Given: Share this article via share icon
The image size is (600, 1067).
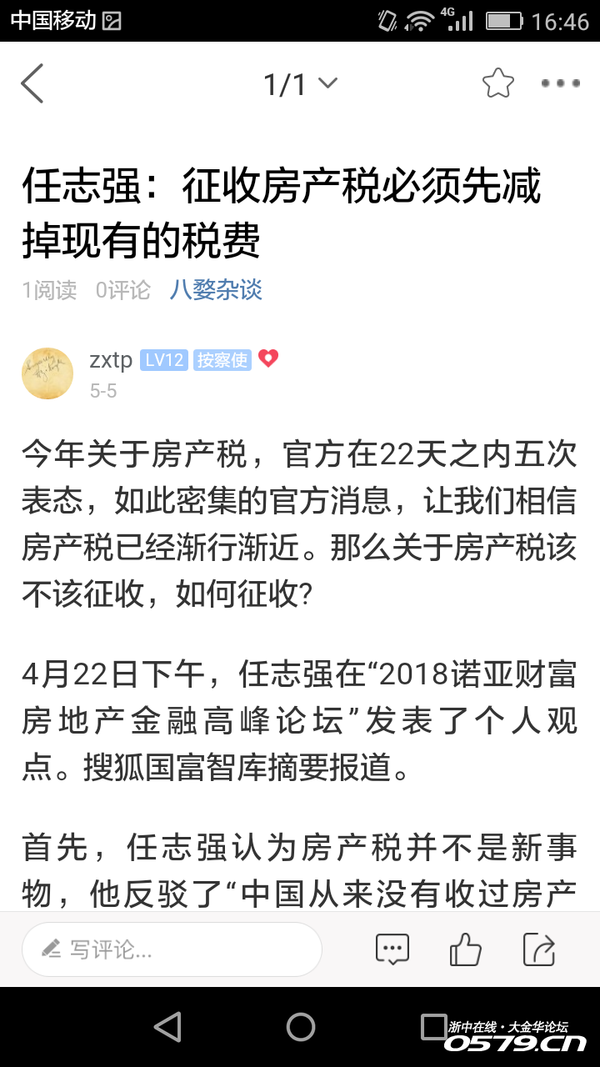Looking at the screenshot, I should pyautogui.click(x=539, y=949).
